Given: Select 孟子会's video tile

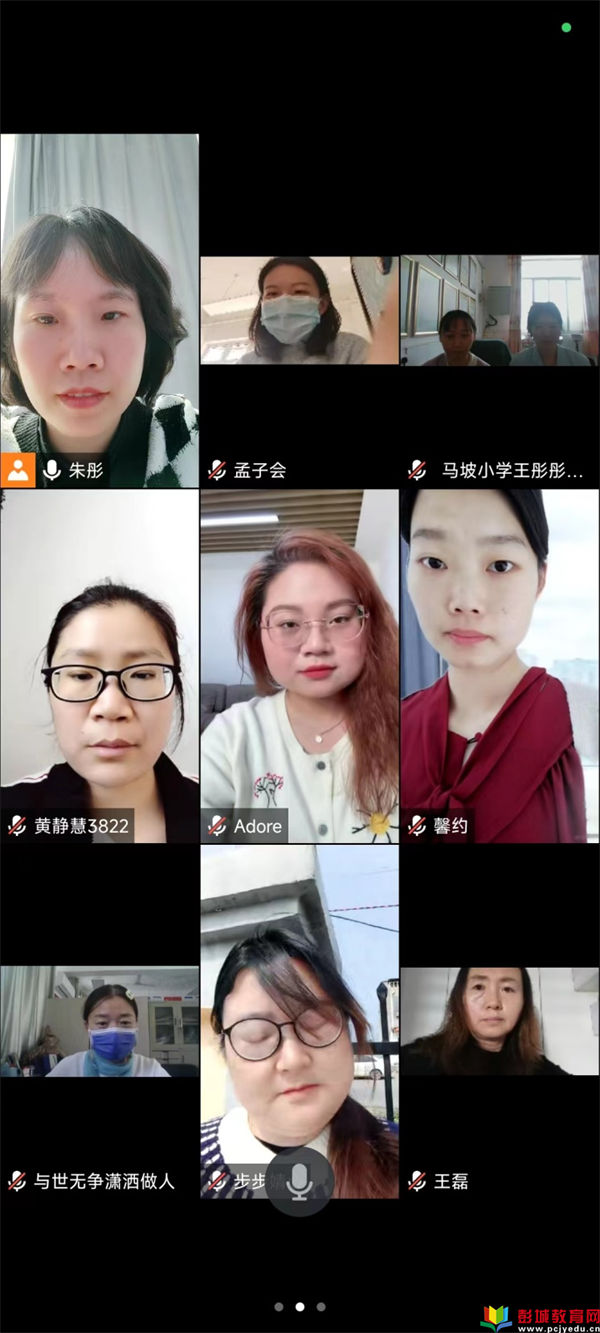Looking at the screenshot, I should pyautogui.click(x=299, y=311).
